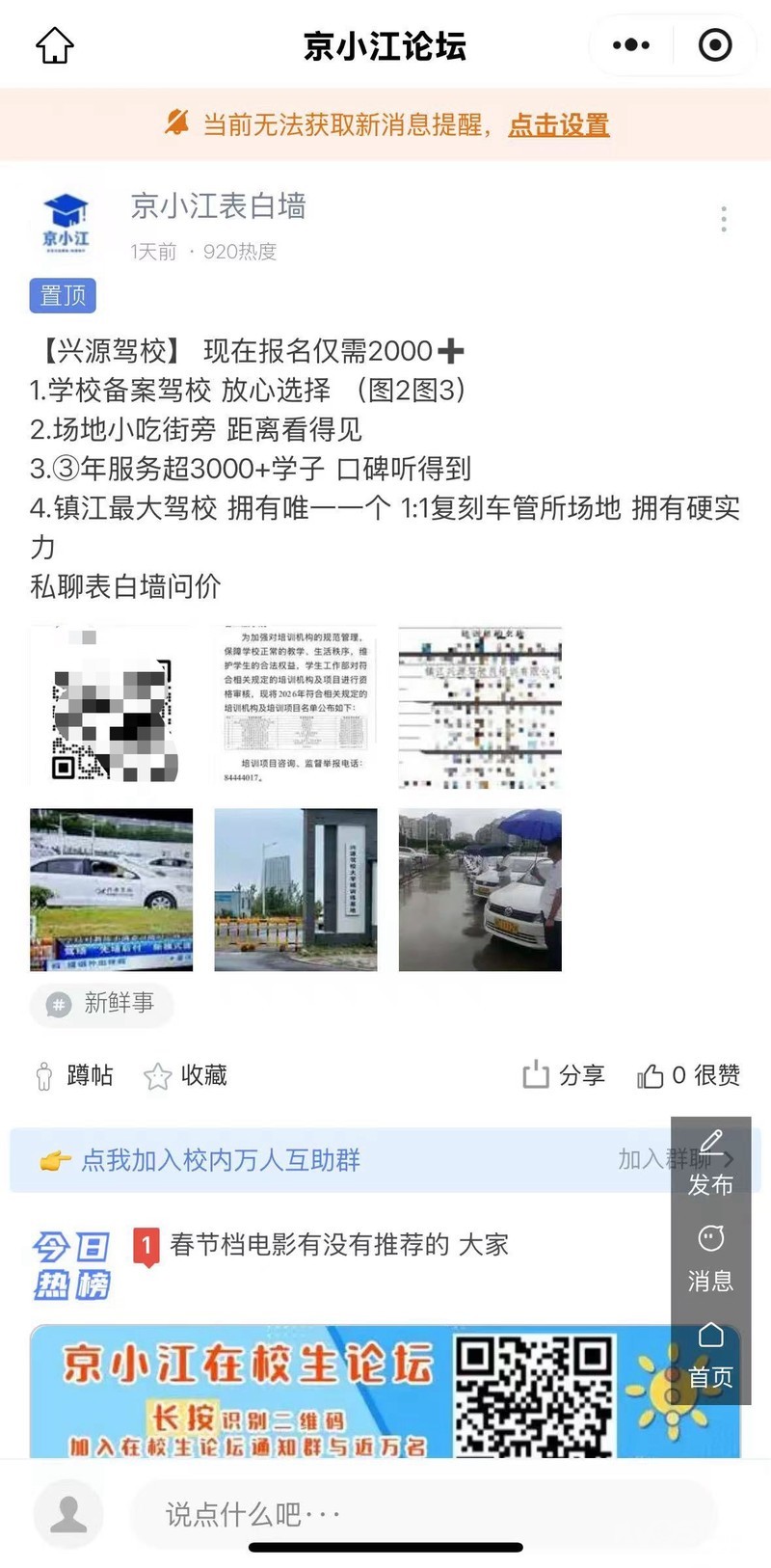The image size is (771, 1568).
Task: View the white driving school car photo
Action: tap(111, 889)
